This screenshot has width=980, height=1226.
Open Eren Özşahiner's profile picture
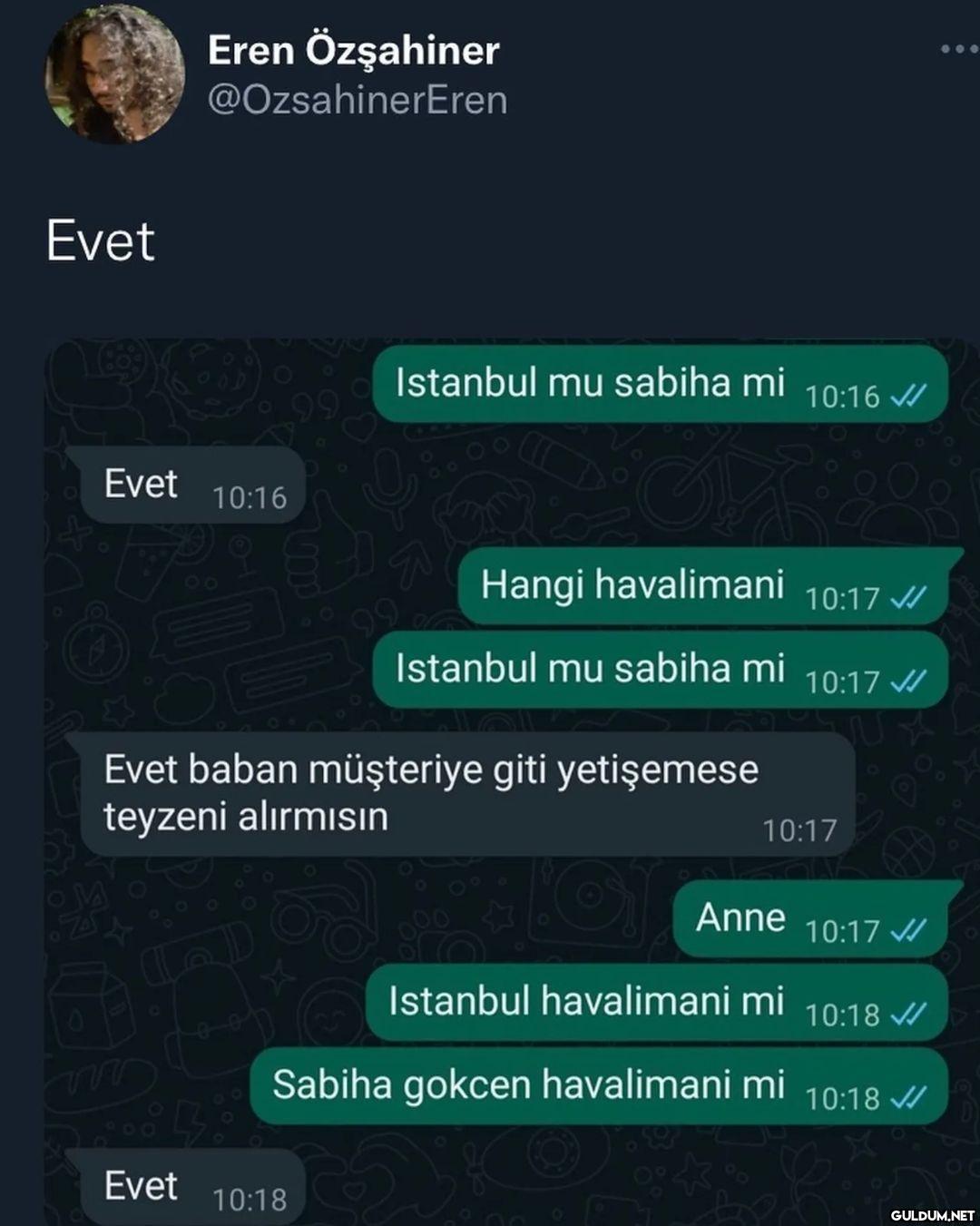click(115, 74)
